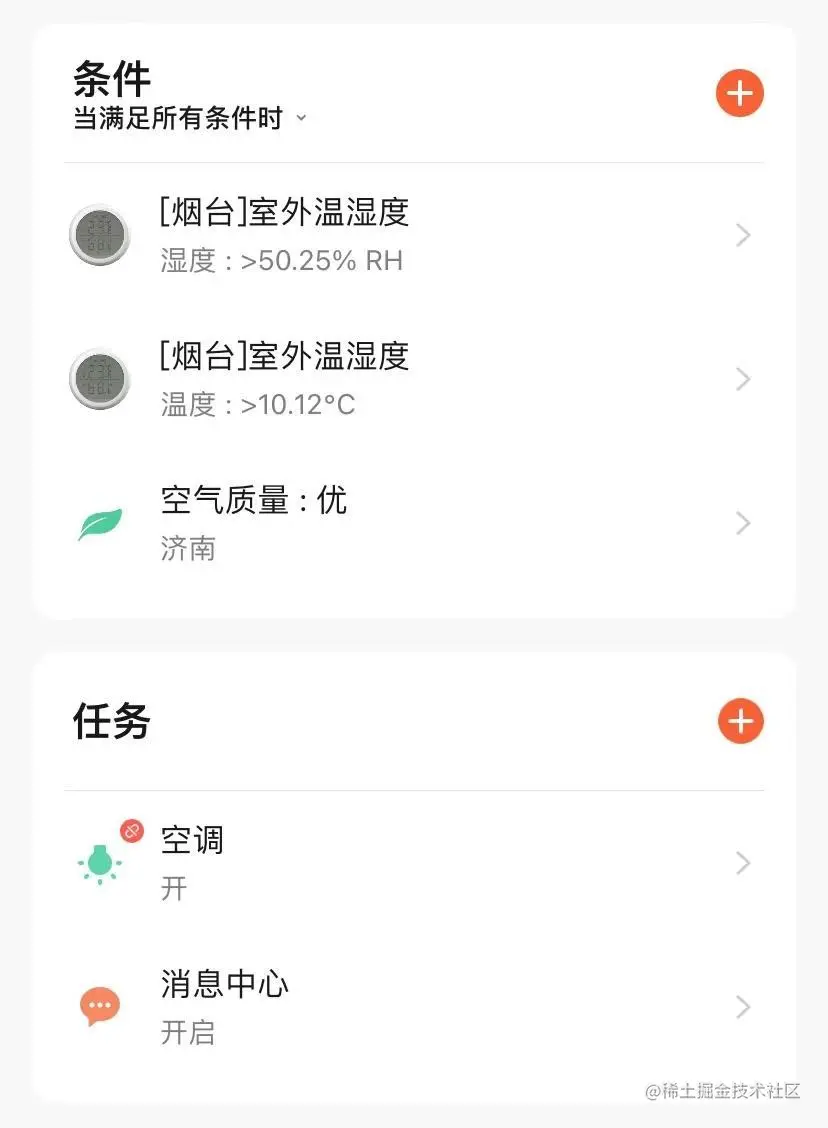Screen dimensions: 828x1128
Task: Open the 空调 task row
Action: click(414, 863)
